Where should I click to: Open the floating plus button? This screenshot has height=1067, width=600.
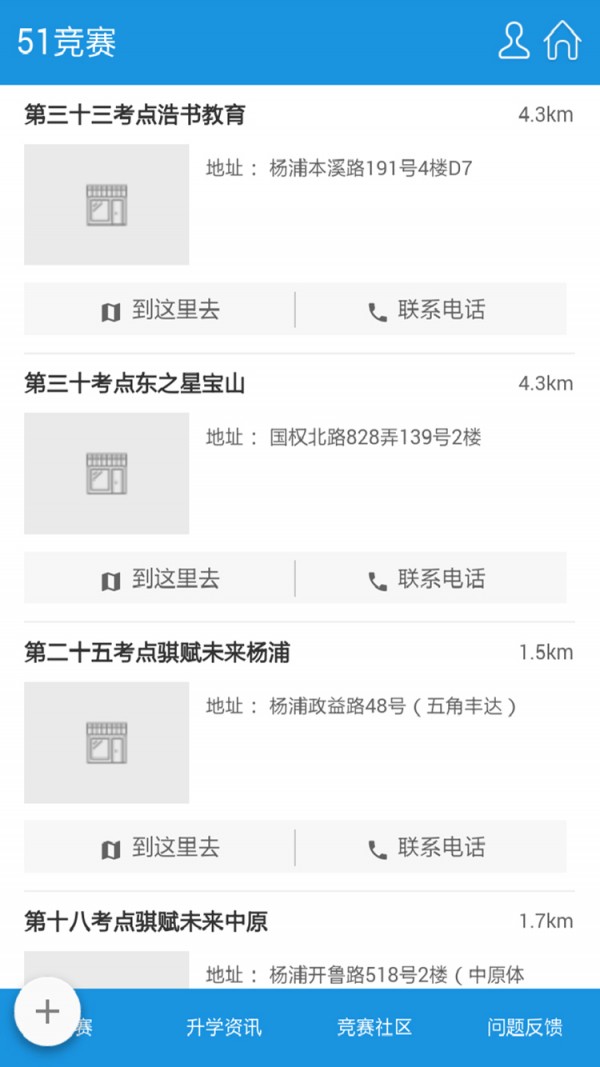point(47,1011)
